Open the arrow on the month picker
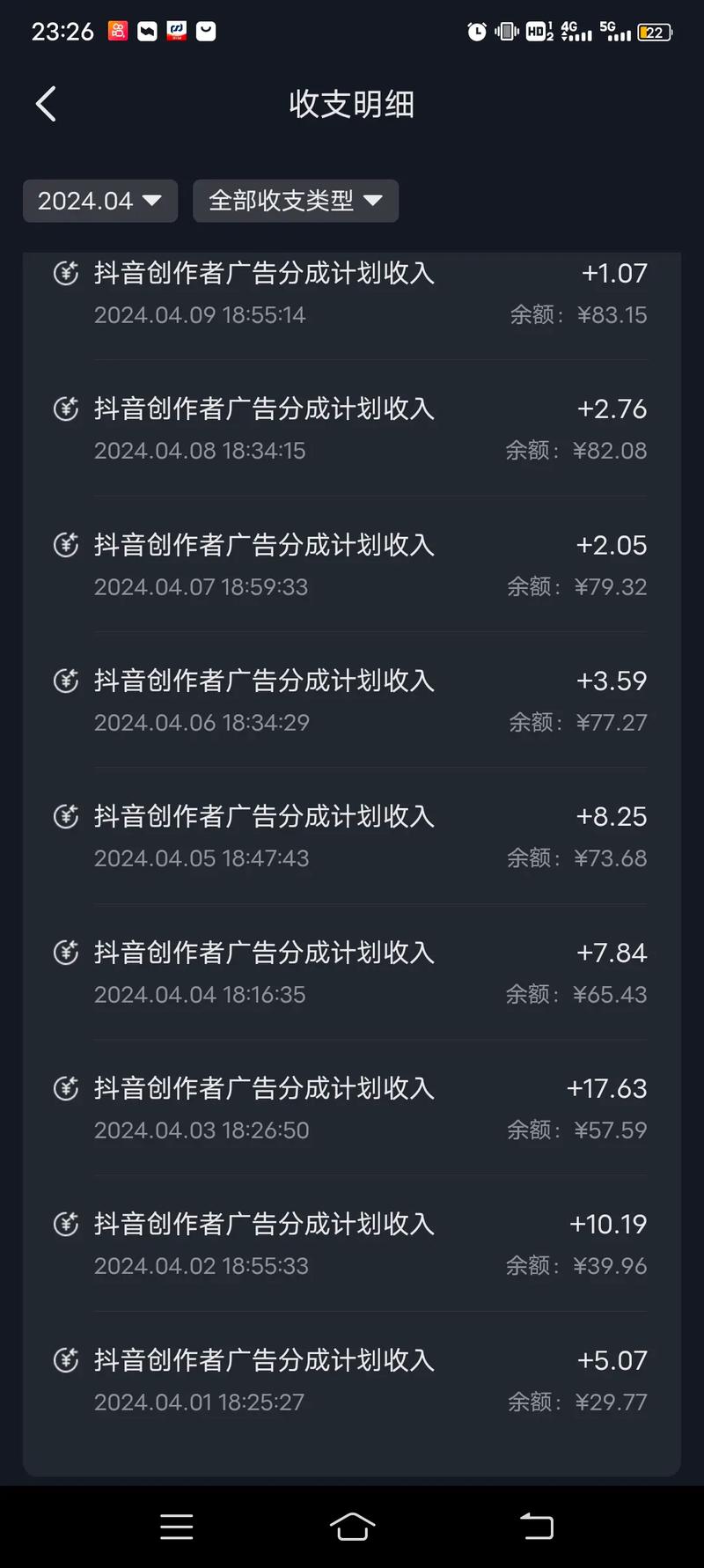This screenshot has height=1568, width=704. 151,201
